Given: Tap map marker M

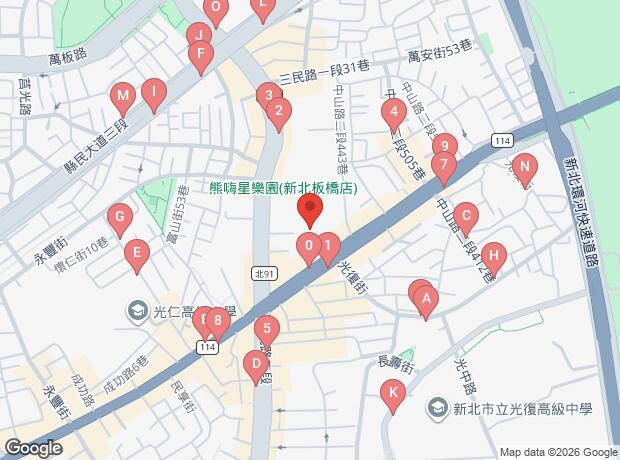Looking at the screenshot, I should (x=123, y=99).
